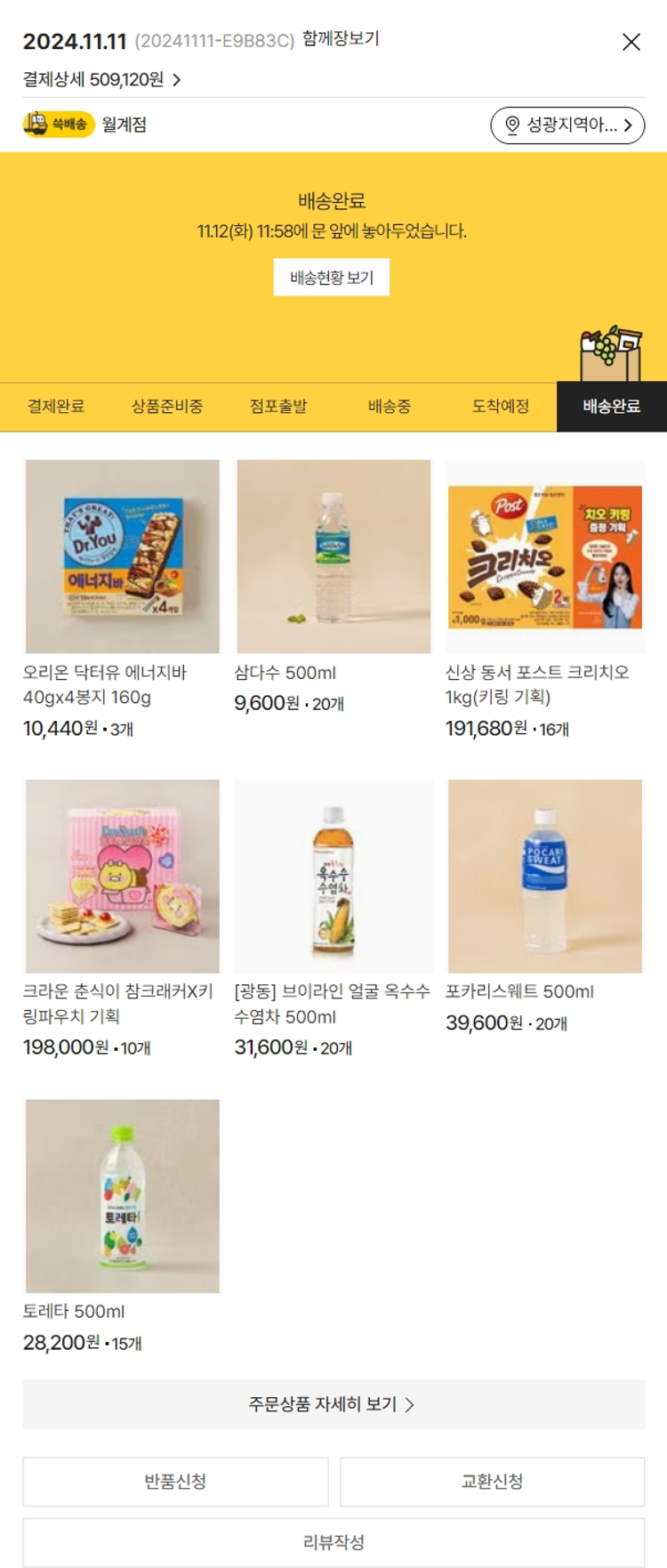667x1568 pixels.
Task: Tap 배송현황 보기 button
Action: pyautogui.click(x=332, y=278)
